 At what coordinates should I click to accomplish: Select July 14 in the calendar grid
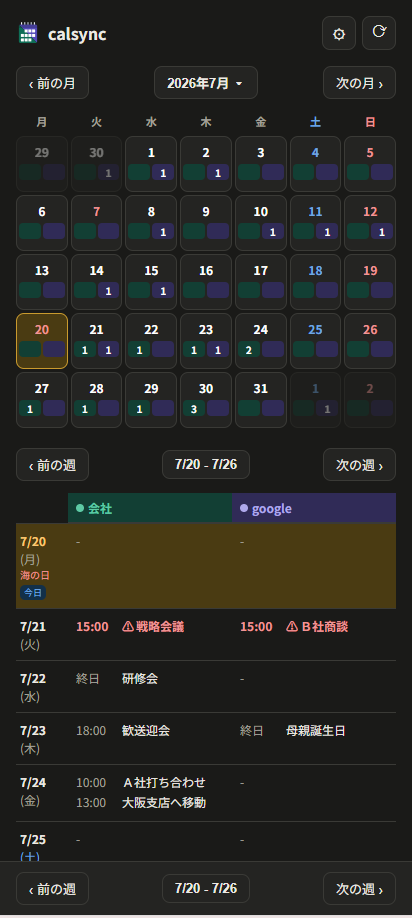click(97, 282)
